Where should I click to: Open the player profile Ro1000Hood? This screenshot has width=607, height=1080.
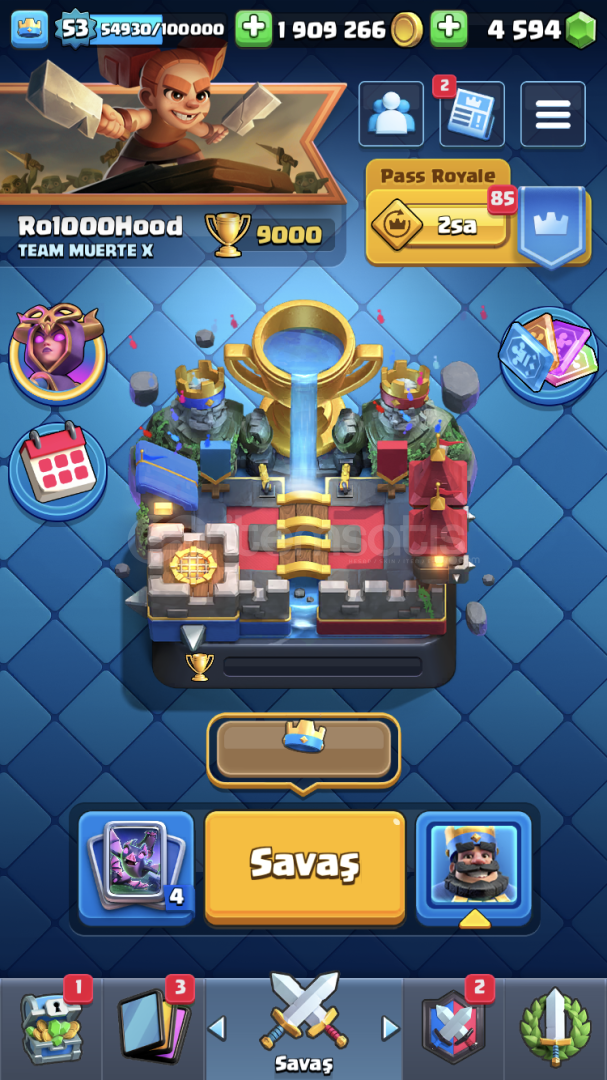click(x=100, y=226)
